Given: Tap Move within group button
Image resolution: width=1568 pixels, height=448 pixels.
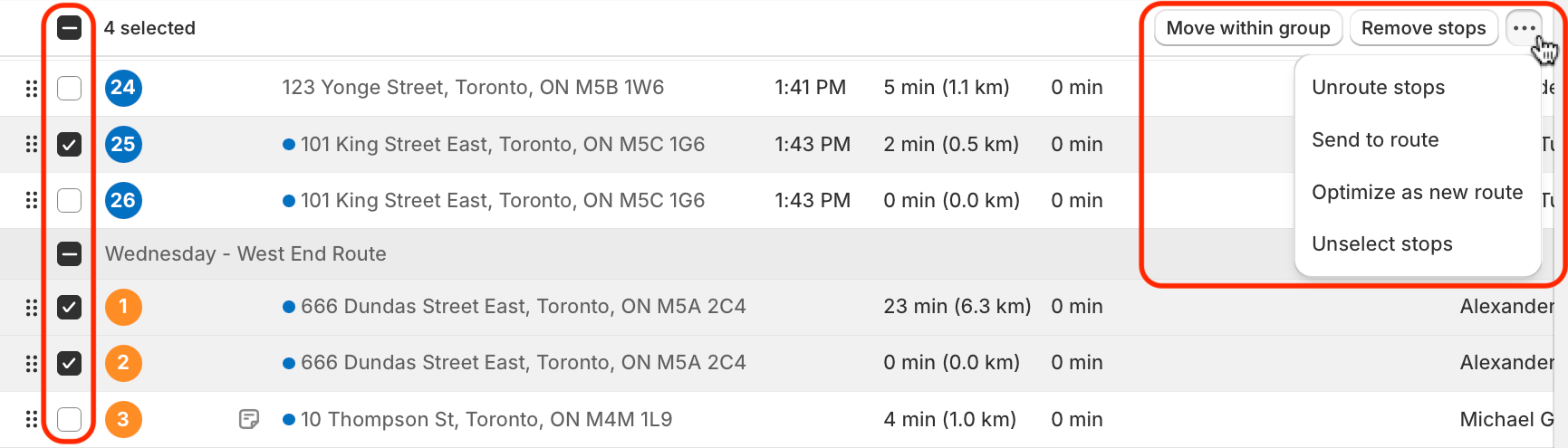Looking at the screenshot, I should click(x=1247, y=28).
